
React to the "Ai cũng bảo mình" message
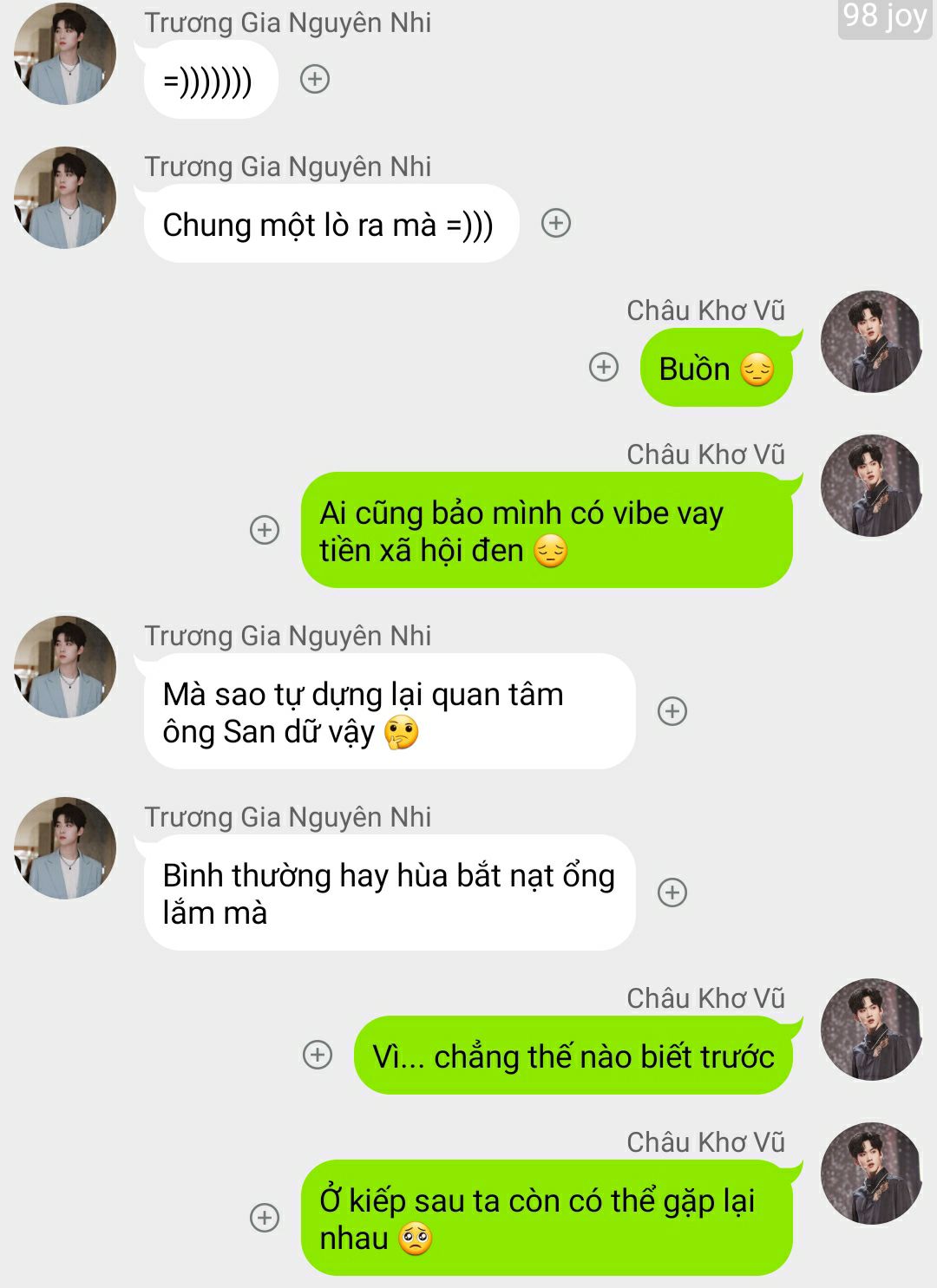click(265, 530)
